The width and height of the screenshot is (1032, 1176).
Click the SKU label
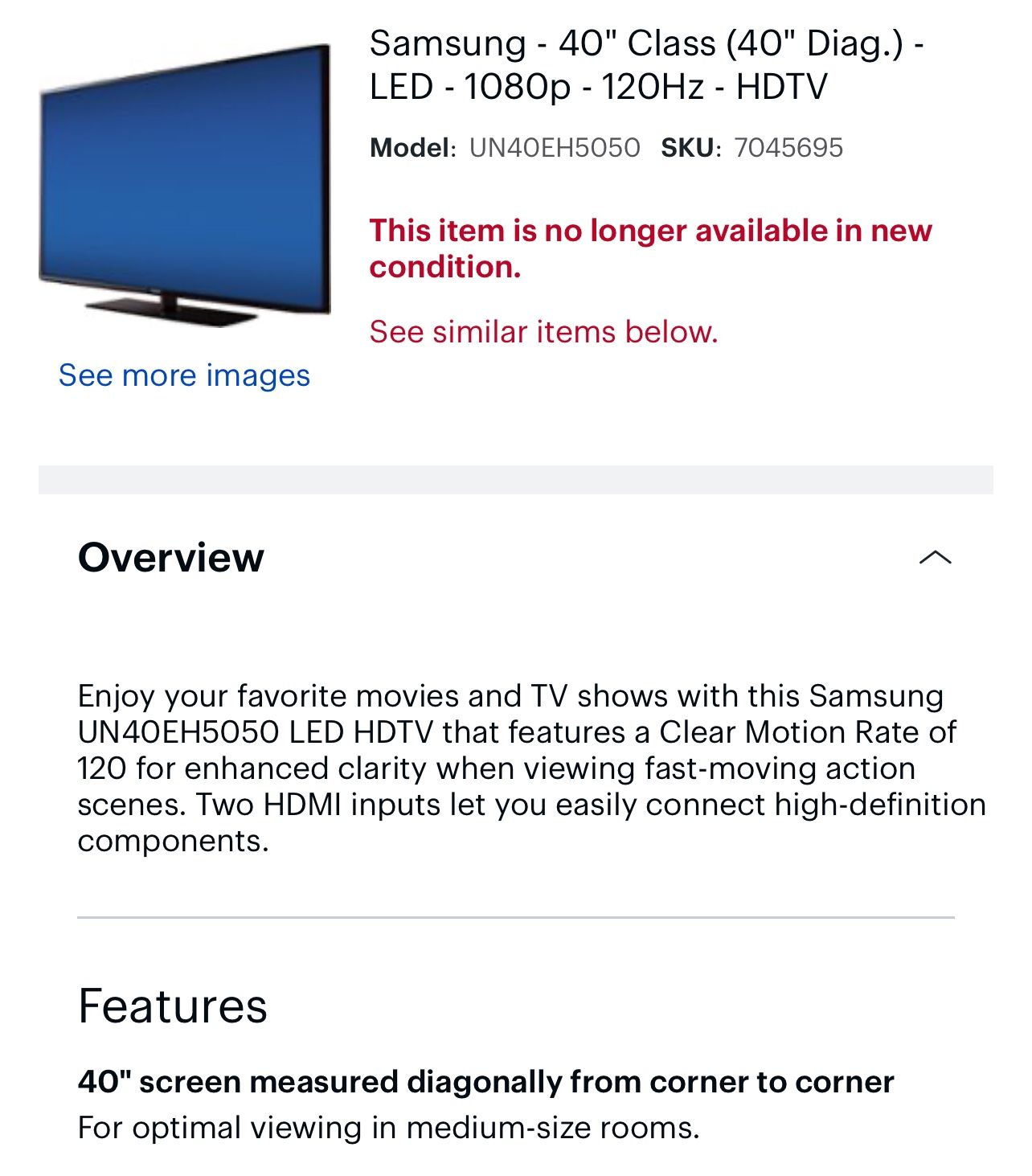pyautogui.click(x=689, y=148)
